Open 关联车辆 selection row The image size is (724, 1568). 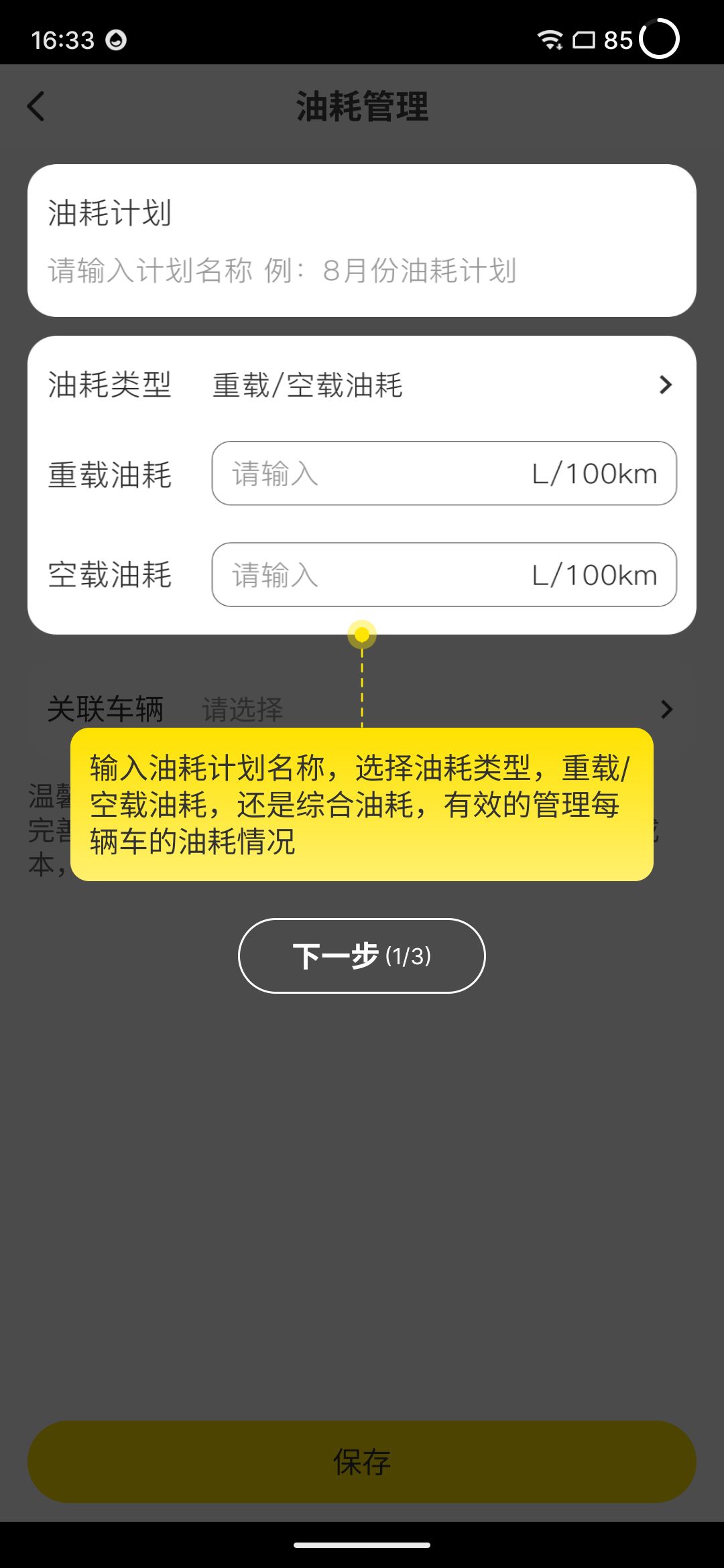[362, 709]
